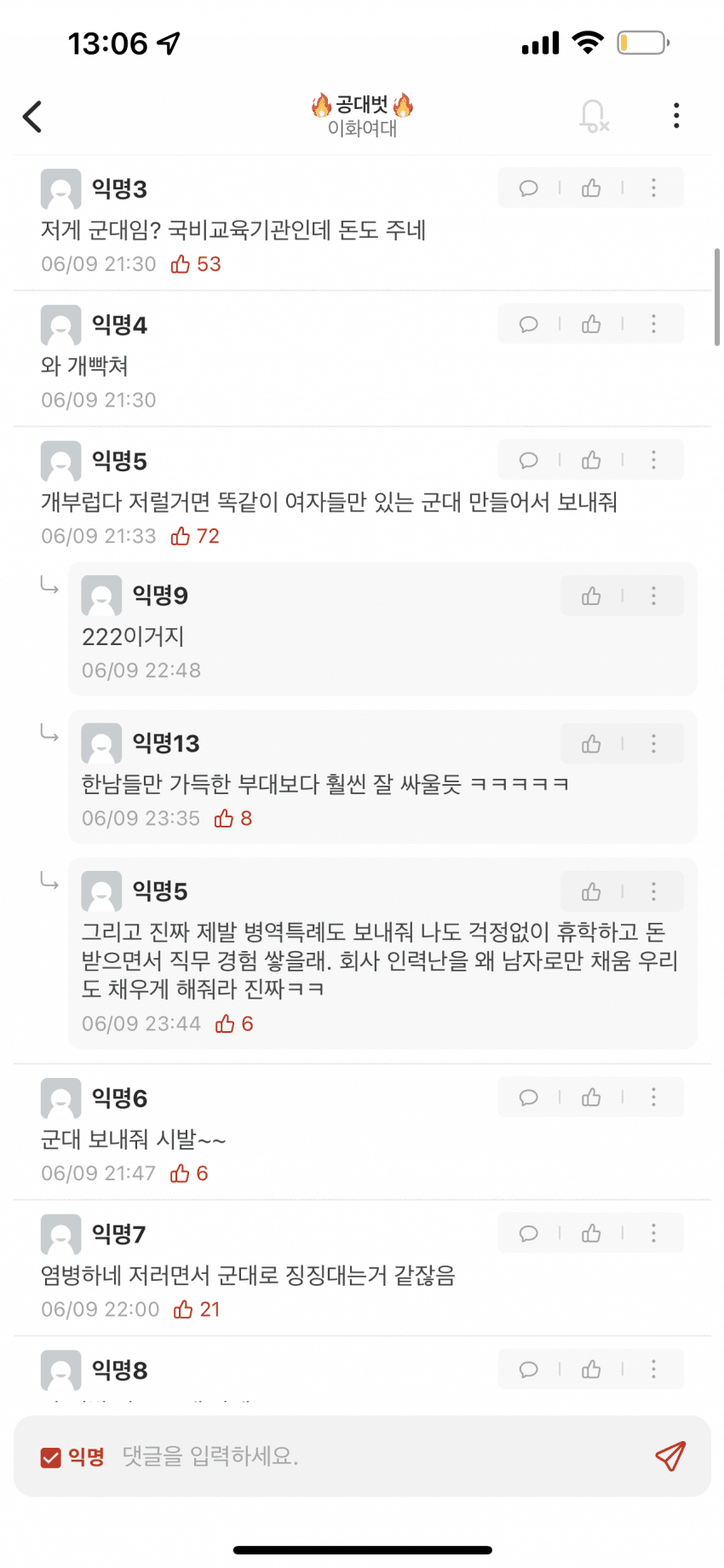Reply to 익명8's comment

pyautogui.click(x=529, y=1369)
